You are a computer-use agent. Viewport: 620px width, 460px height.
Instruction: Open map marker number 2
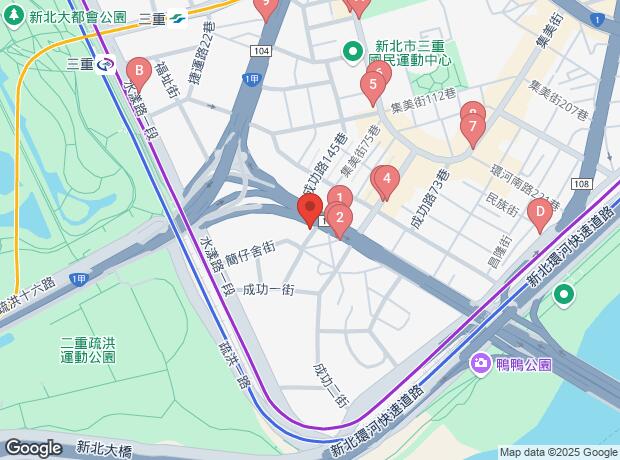coord(340,218)
